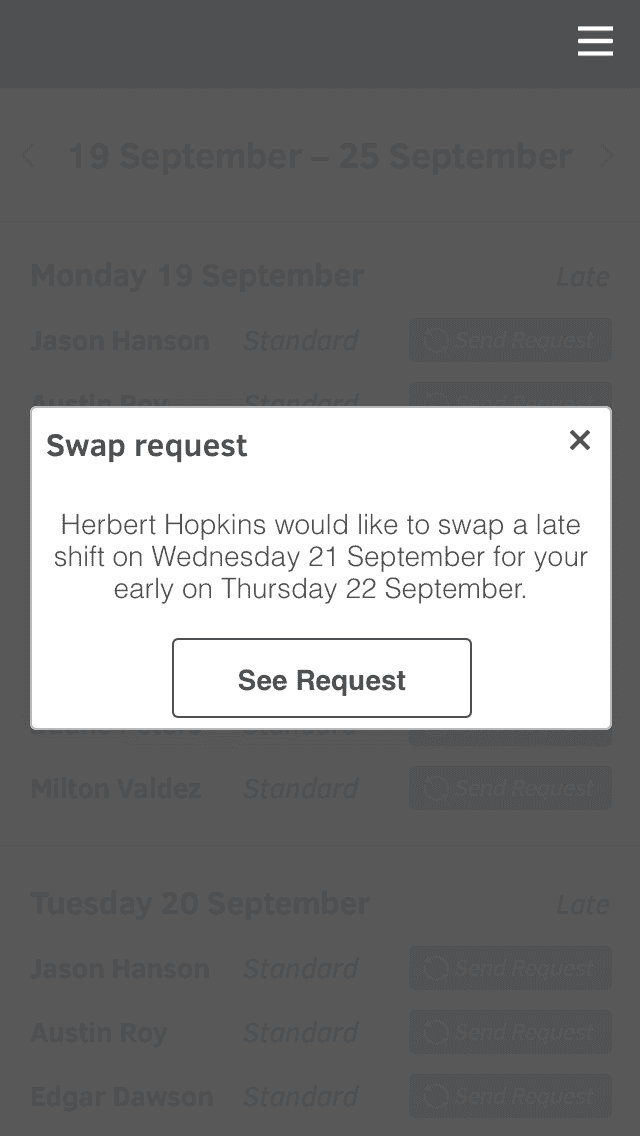Viewport: 640px width, 1136px height.
Task: Close the swap request dialog
Action: click(x=579, y=440)
